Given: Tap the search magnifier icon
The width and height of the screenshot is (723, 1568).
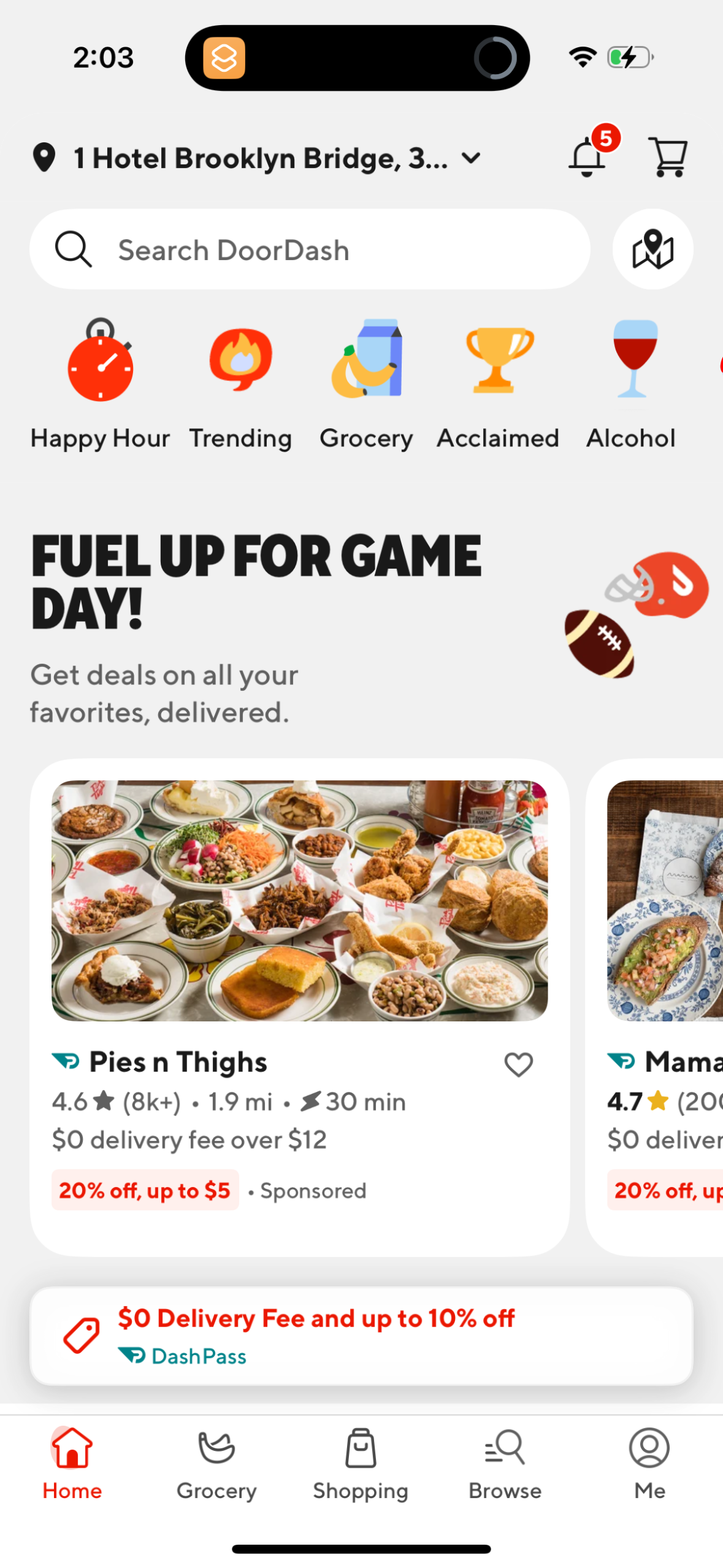Looking at the screenshot, I should click(73, 249).
